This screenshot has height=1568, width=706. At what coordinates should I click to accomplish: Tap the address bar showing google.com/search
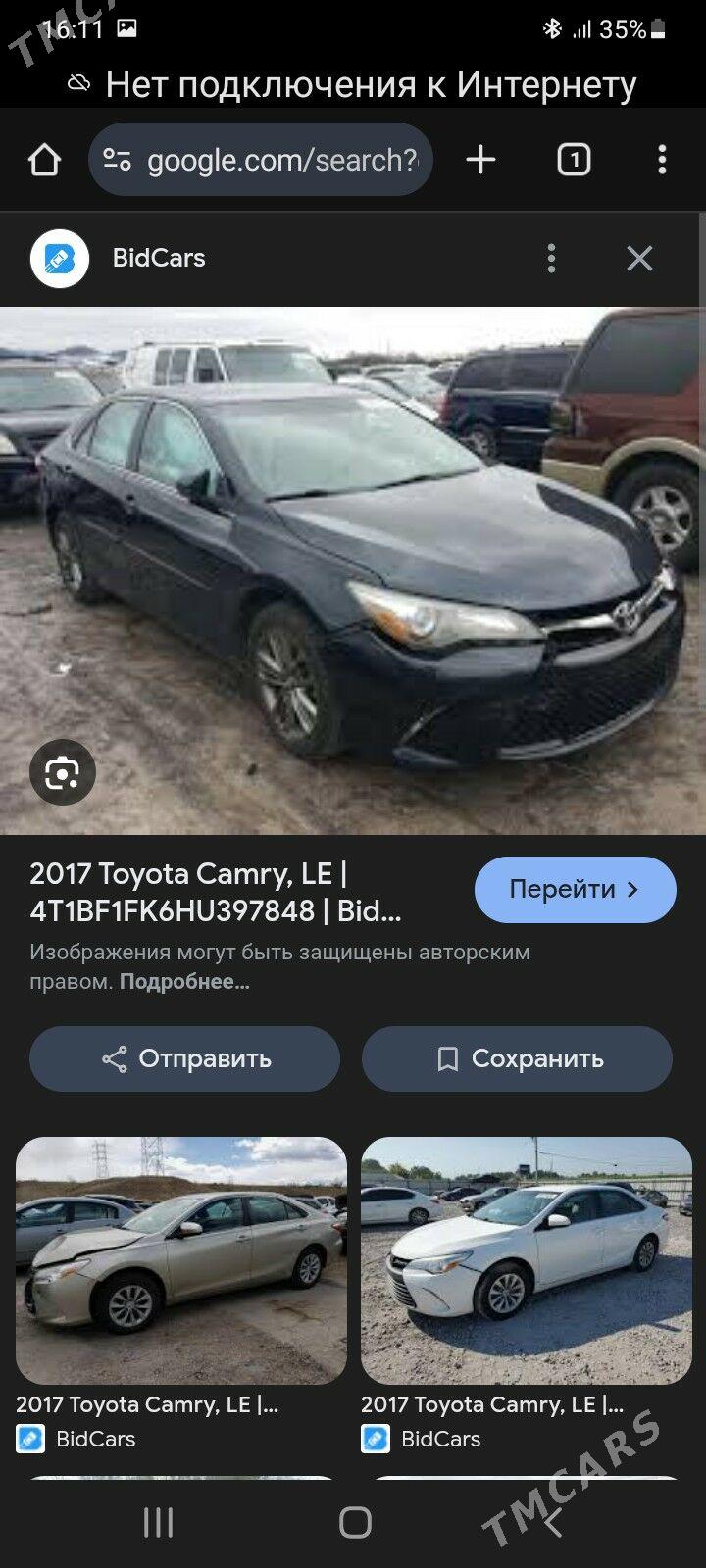point(275,159)
